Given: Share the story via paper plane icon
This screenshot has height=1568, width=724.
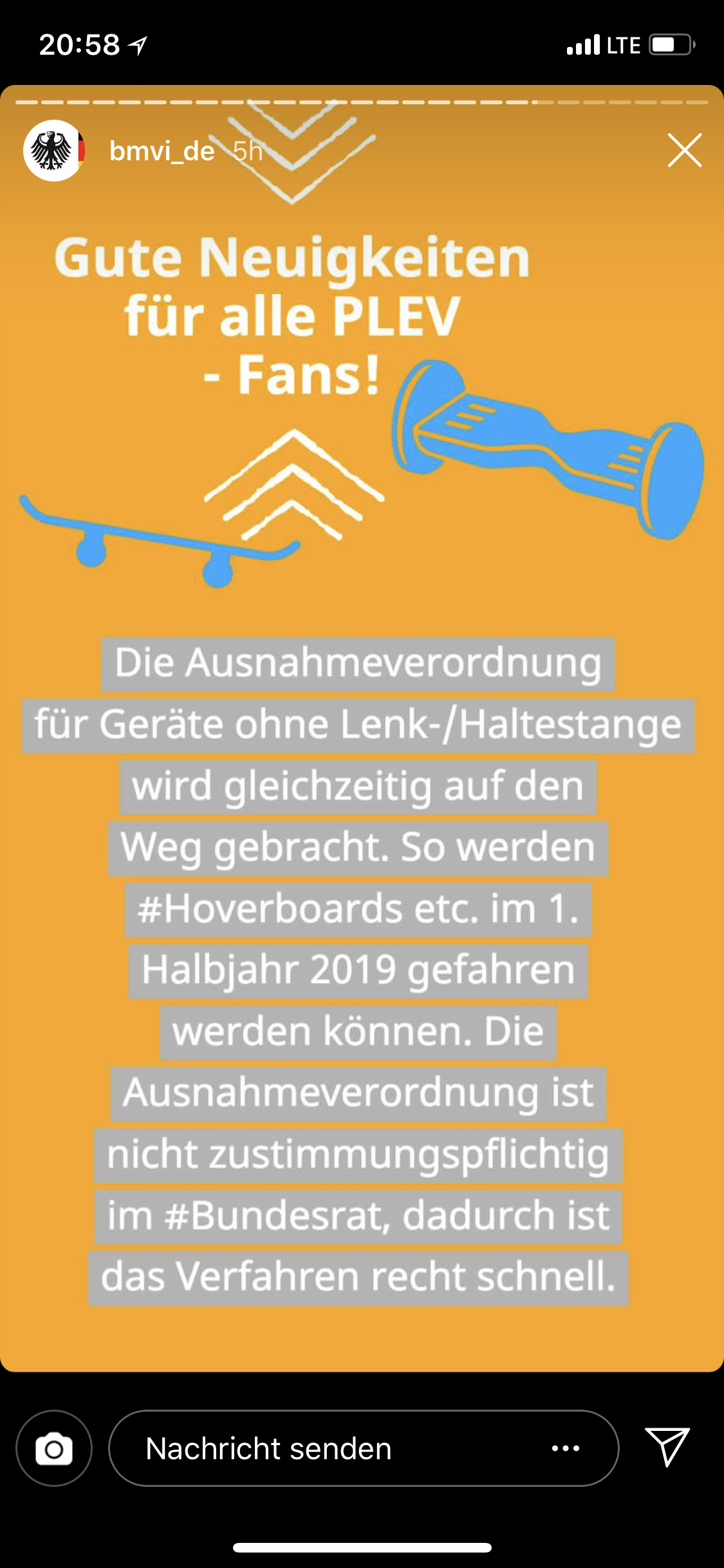Looking at the screenshot, I should pos(667,1446).
